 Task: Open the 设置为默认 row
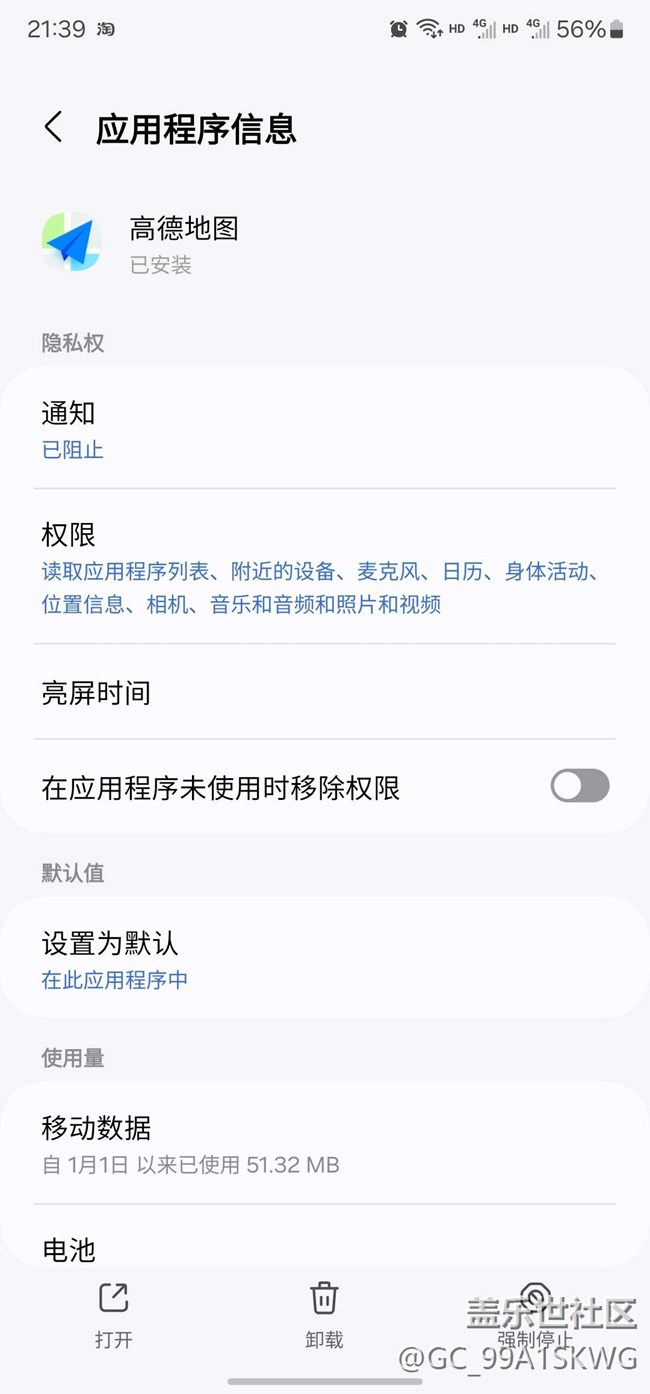(325, 958)
